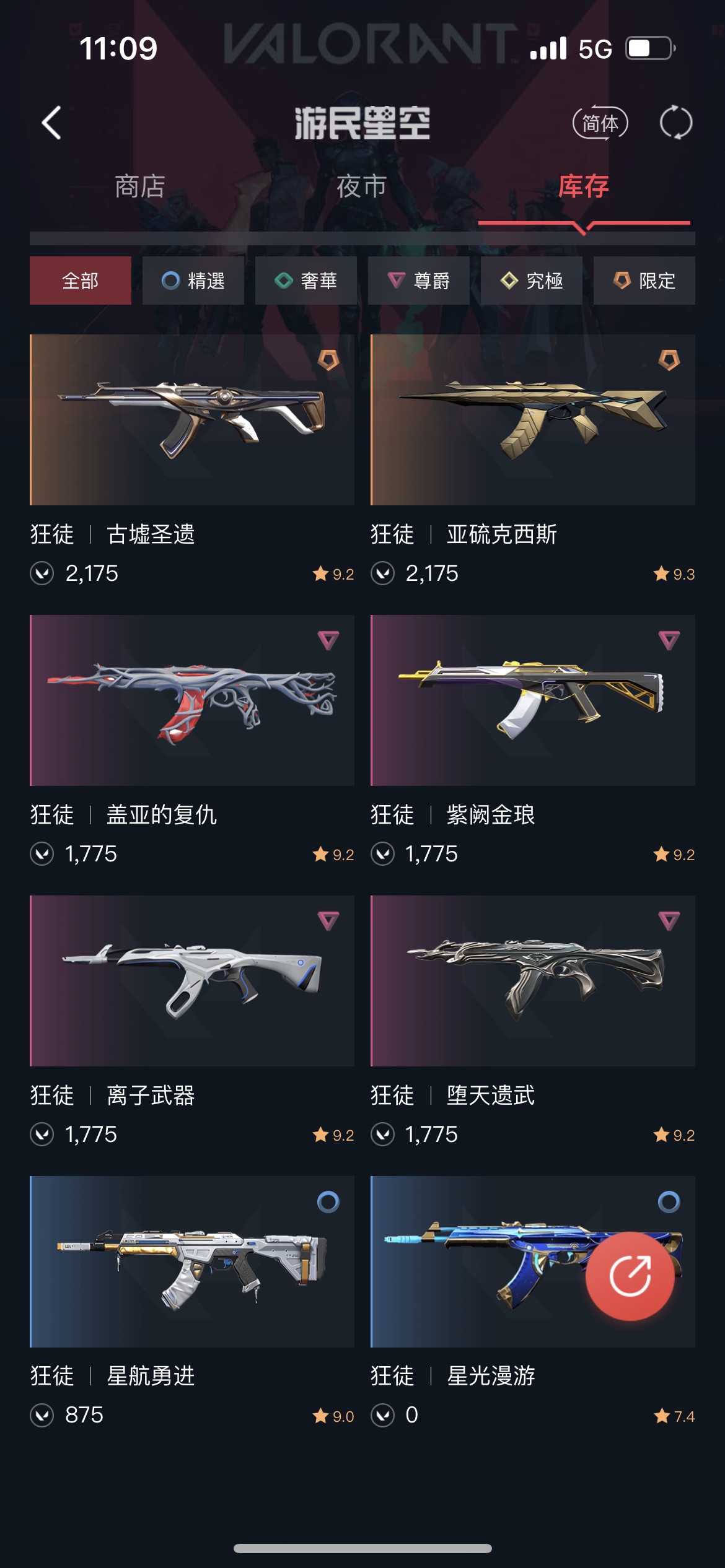Filter by 限定 tier
The image size is (725, 1568).
(x=644, y=281)
